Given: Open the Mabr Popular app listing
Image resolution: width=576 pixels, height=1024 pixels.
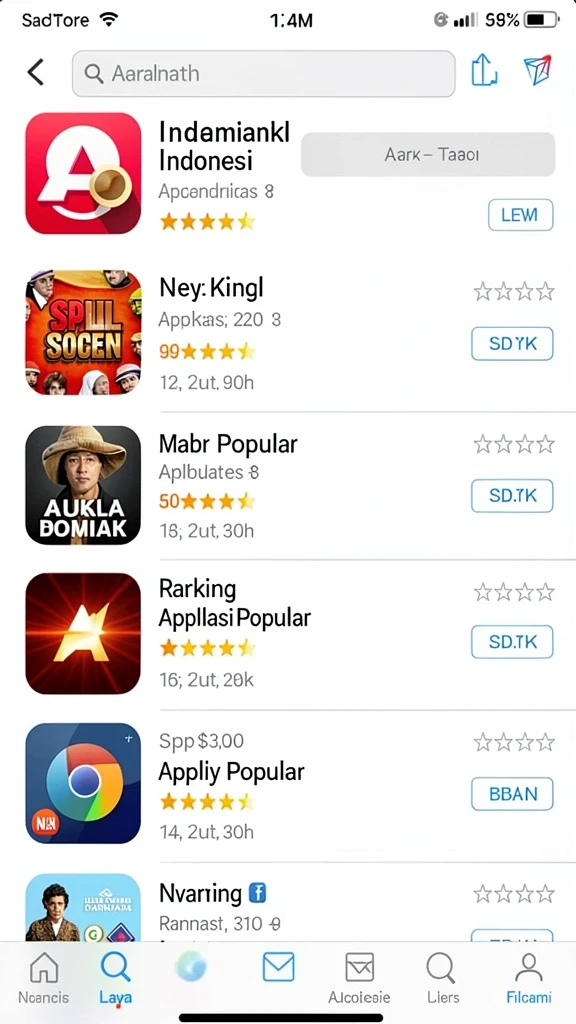Looking at the screenshot, I should point(288,486).
